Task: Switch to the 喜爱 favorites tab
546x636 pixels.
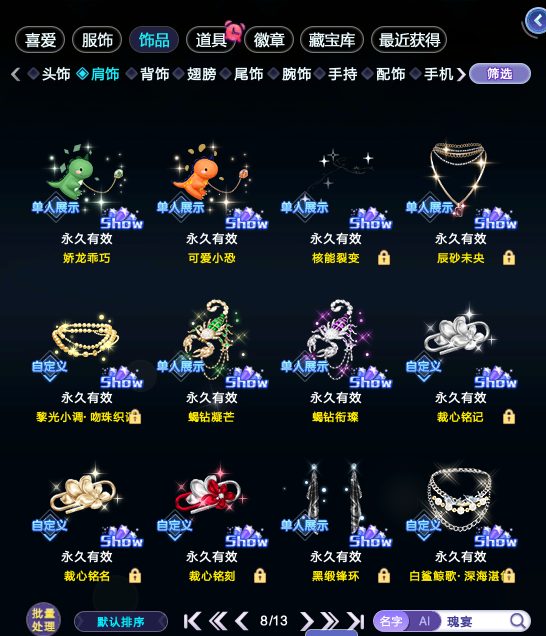Action: tap(40, 40)
